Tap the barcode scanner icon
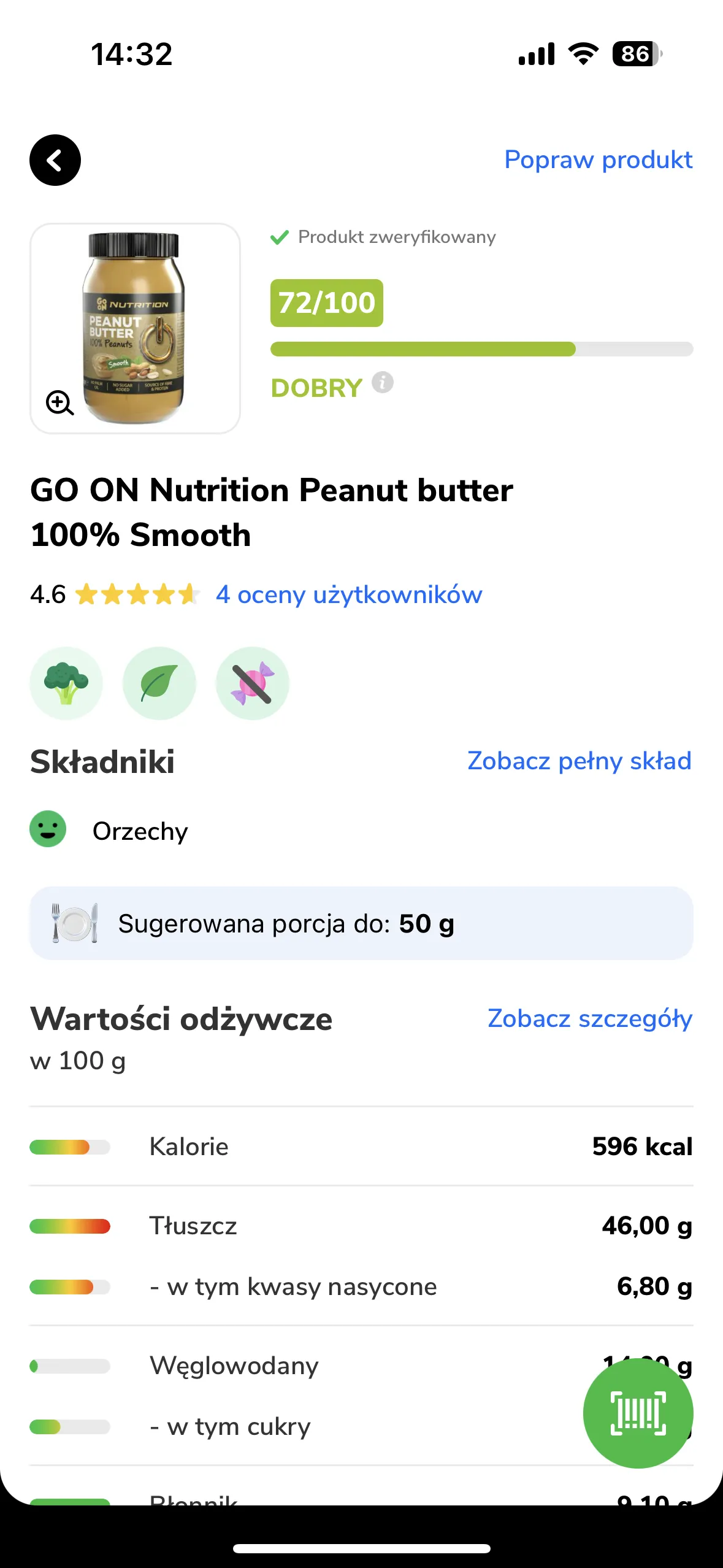 640,1413
